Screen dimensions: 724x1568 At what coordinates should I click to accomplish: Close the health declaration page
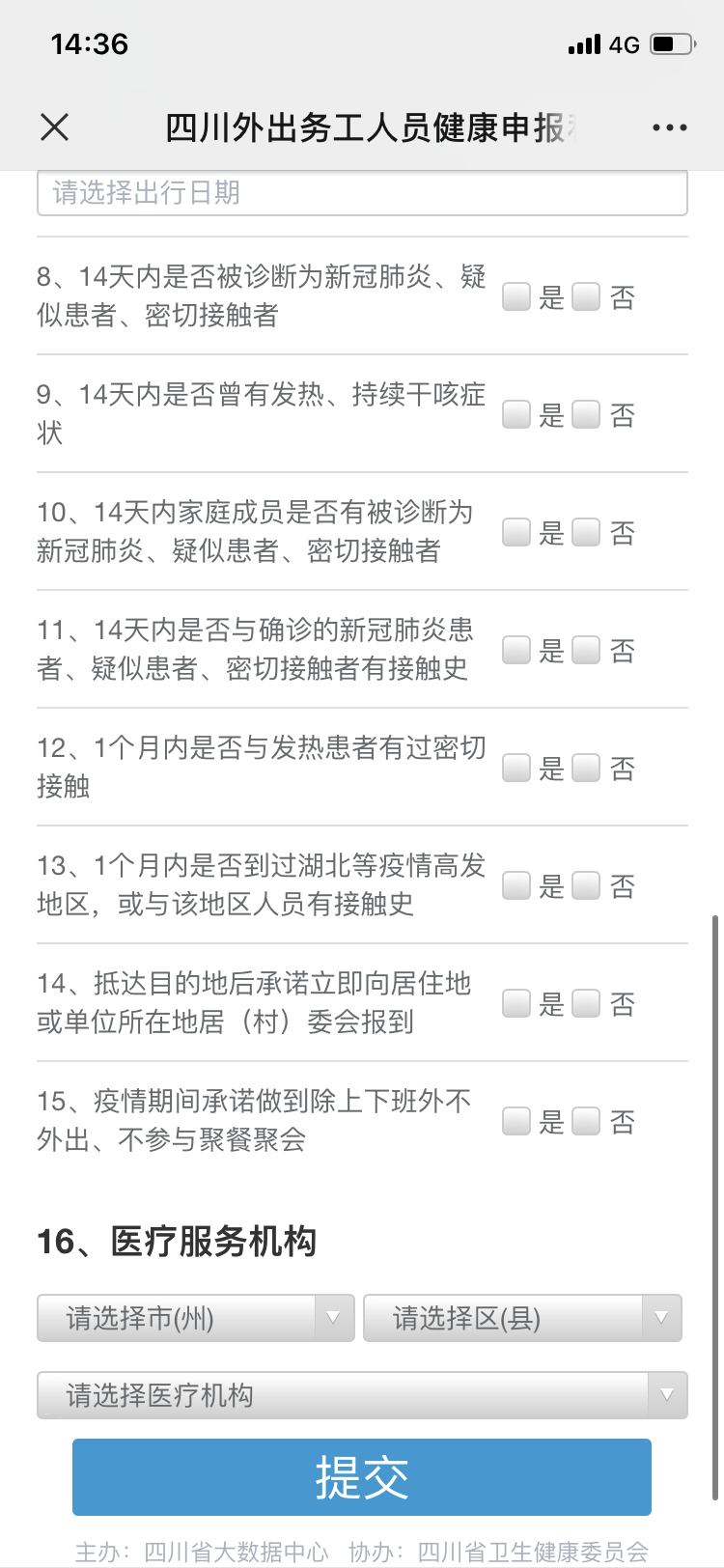[55, 126]
